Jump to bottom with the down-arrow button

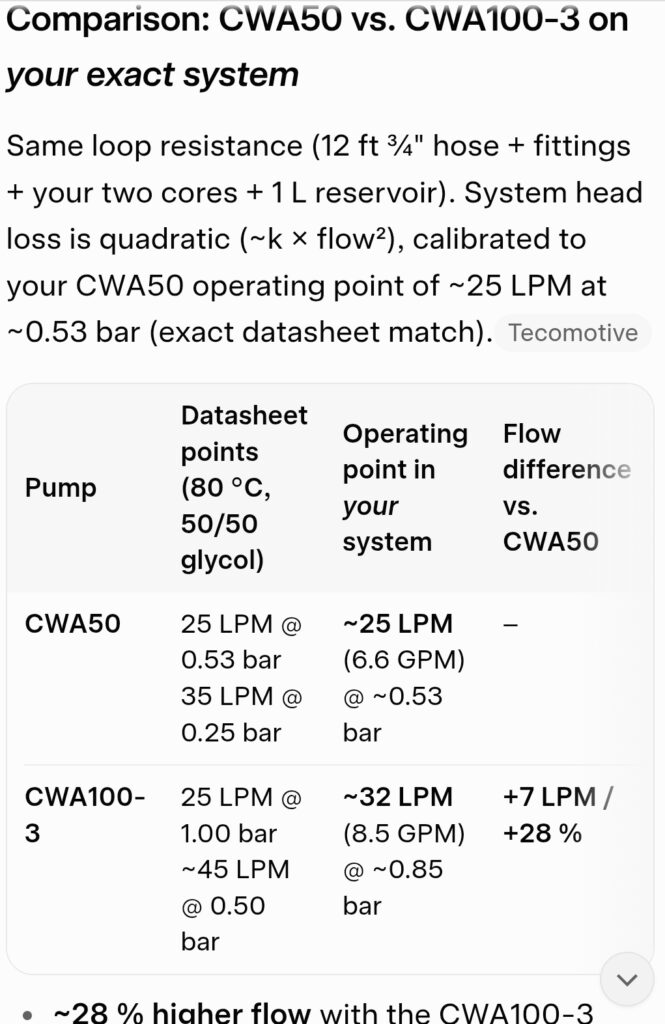(627, 979)
